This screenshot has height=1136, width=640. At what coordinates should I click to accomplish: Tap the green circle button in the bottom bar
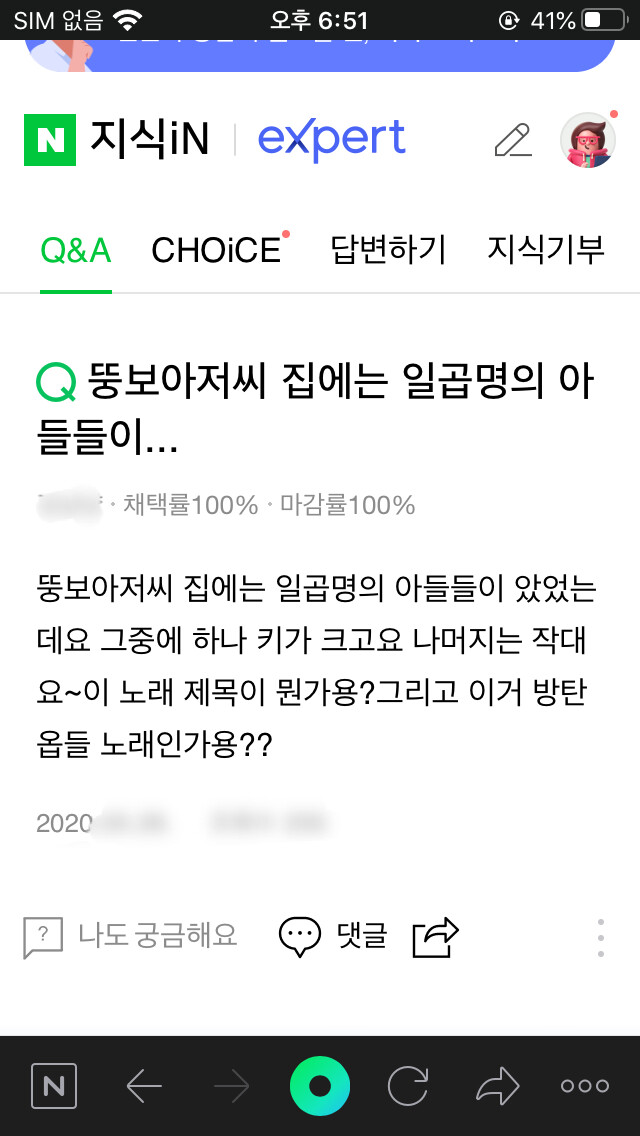point(320,1086)
